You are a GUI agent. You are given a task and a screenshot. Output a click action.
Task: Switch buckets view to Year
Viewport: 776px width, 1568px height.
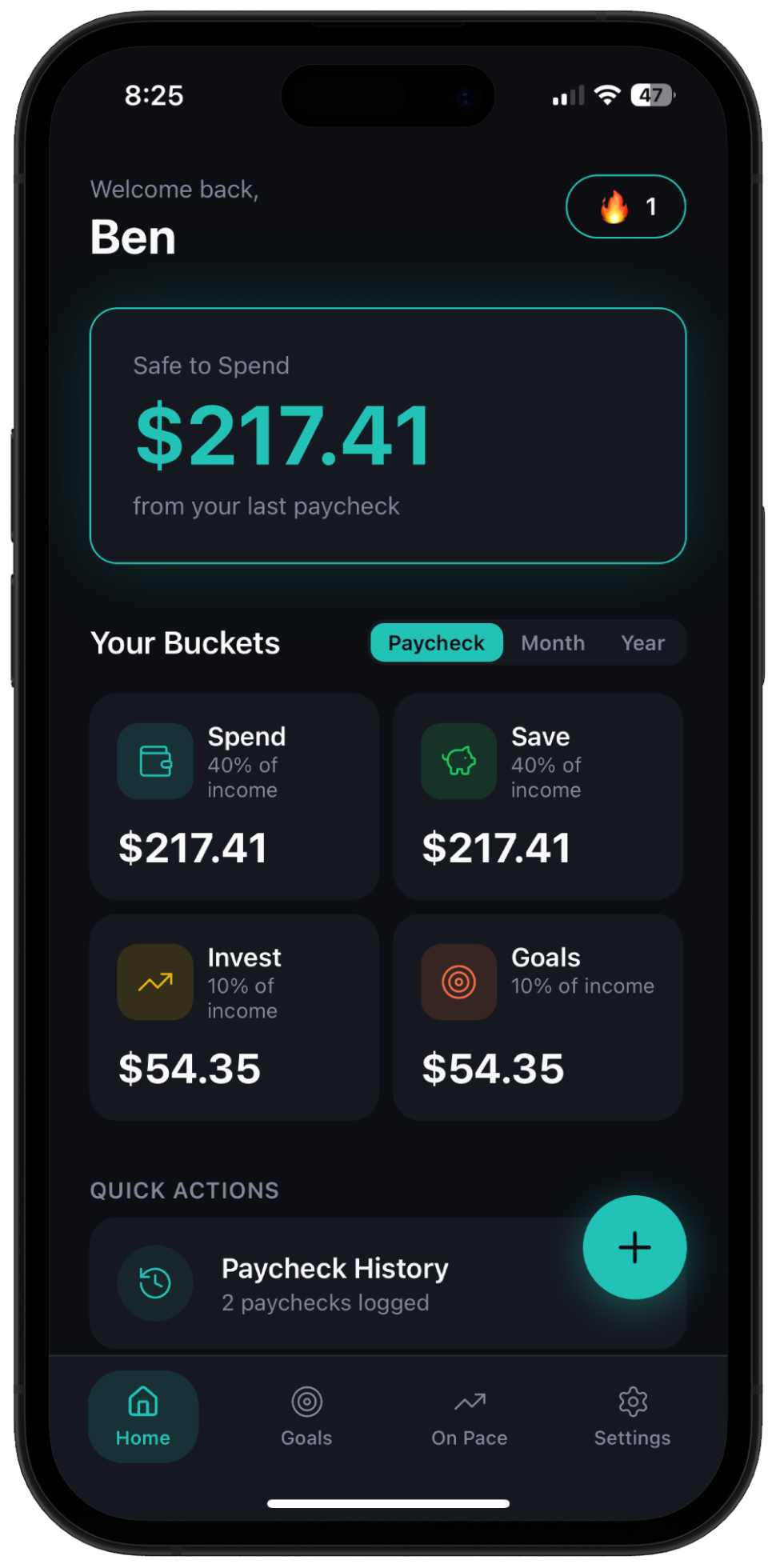pos(642,643)
